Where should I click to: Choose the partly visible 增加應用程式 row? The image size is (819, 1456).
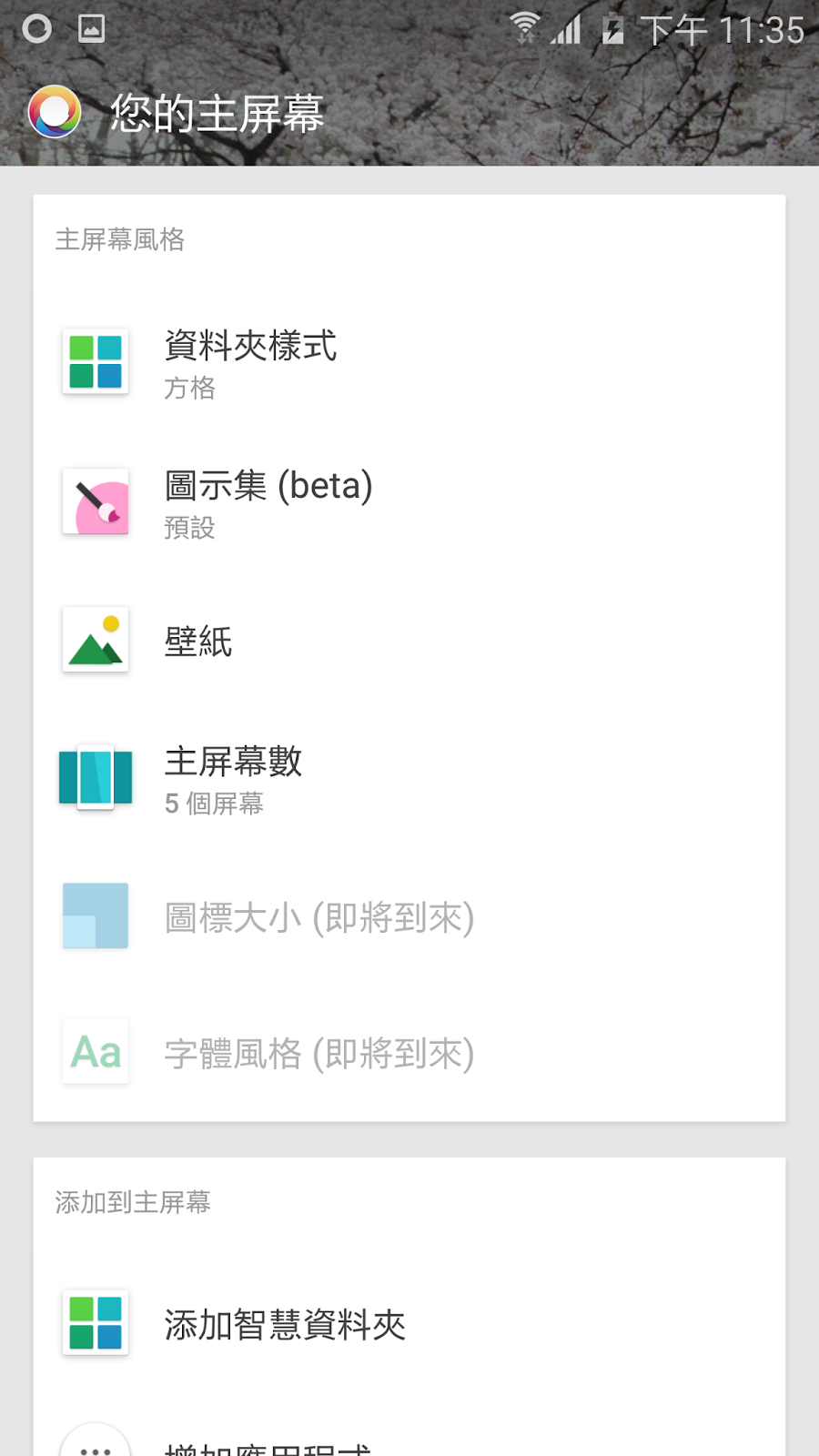(x=267, y=1445)
